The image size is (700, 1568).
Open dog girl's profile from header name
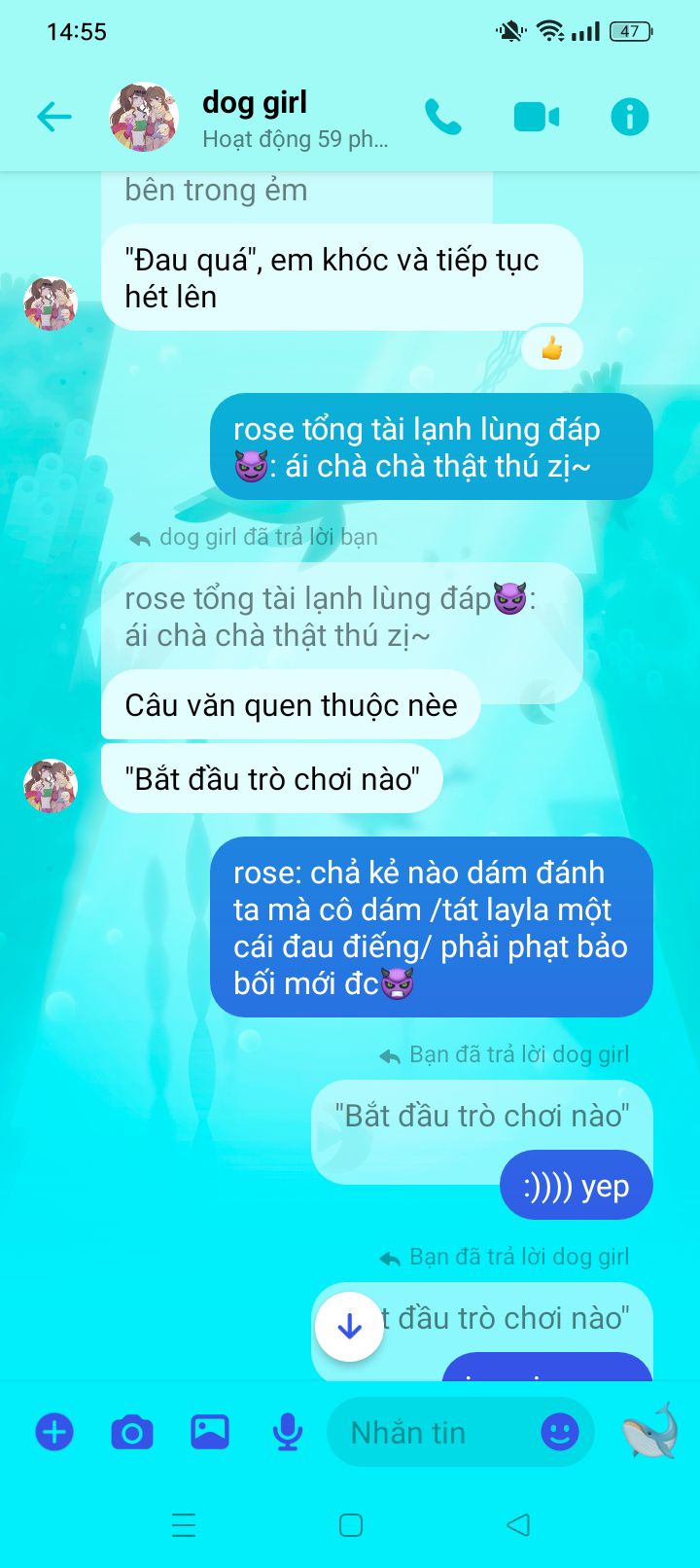[x=255, y=102]
